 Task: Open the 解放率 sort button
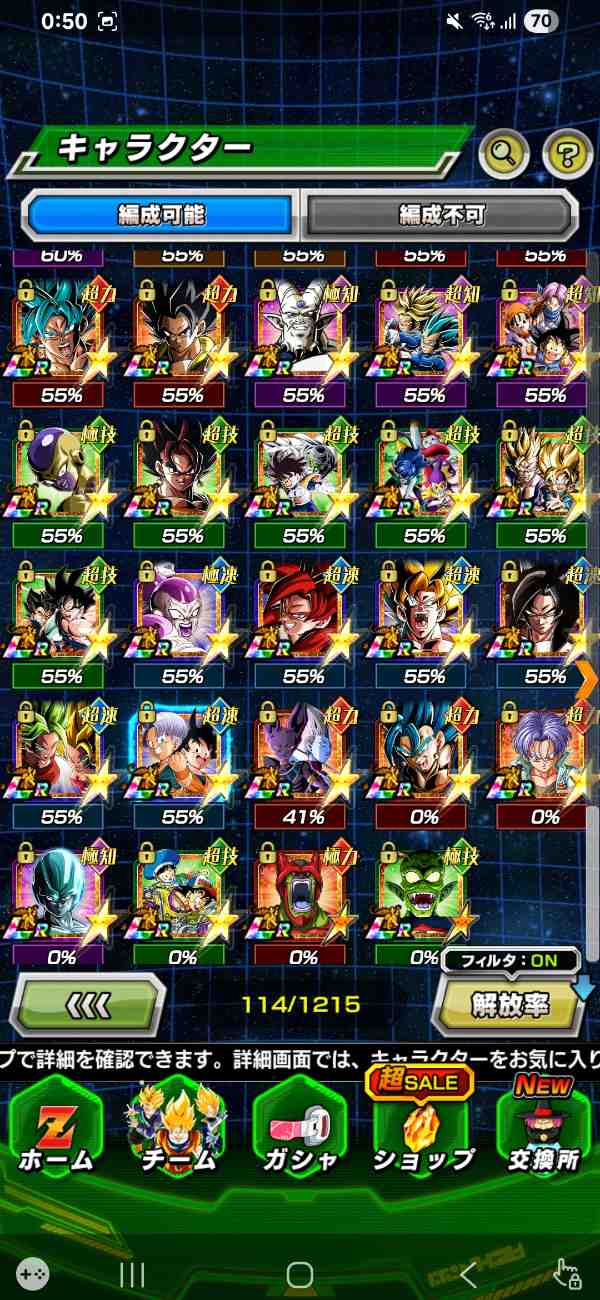[510, 1004]
